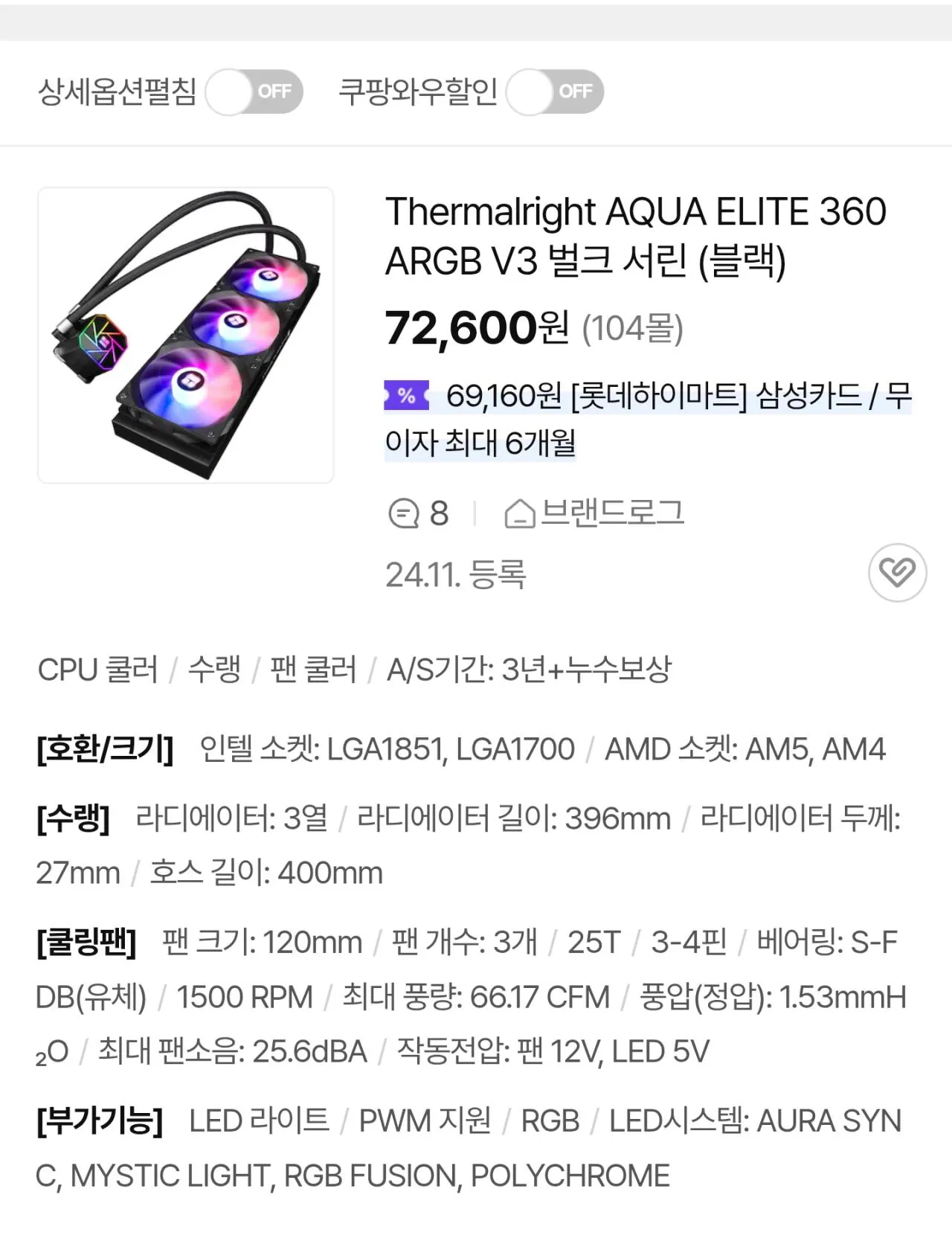The height and width of the screenshot is (1238, 952).
Task: Open the Thermalright AQUA ELITE 360 title
Action: point(636,238)
